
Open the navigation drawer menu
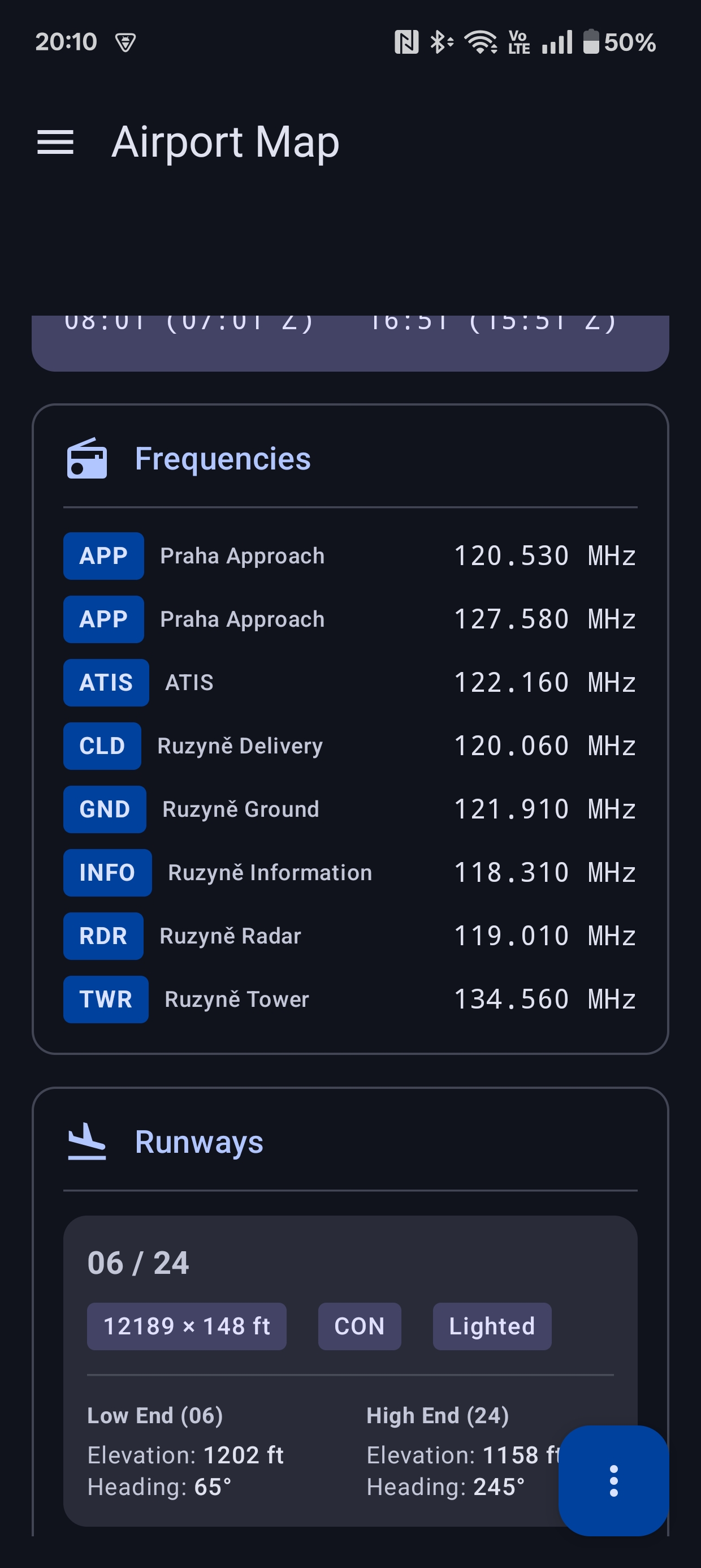pyautogui.click(x=57, y=143)
